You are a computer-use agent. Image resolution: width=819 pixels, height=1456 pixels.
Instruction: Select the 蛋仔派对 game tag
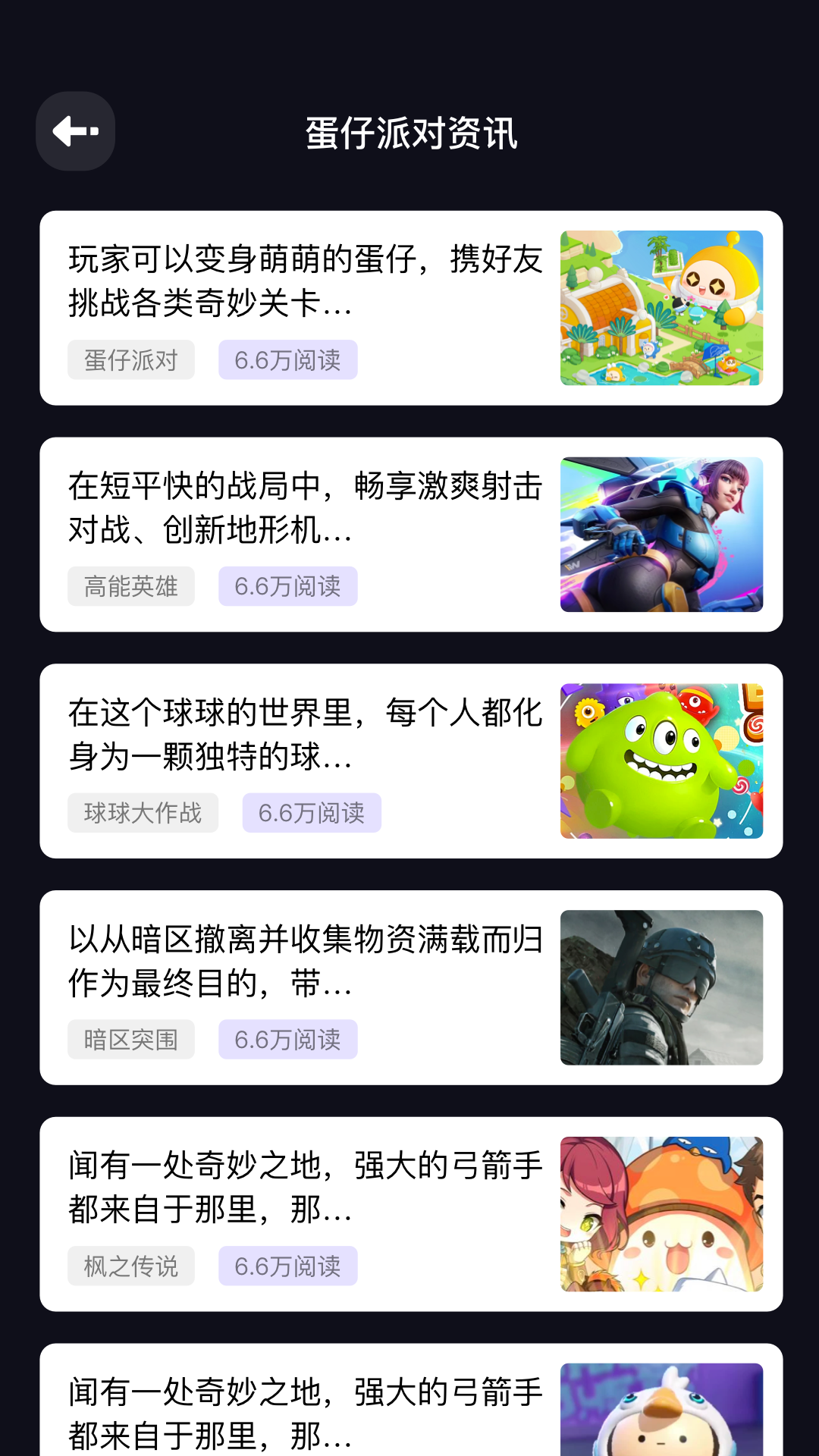[x=130, y=360]
